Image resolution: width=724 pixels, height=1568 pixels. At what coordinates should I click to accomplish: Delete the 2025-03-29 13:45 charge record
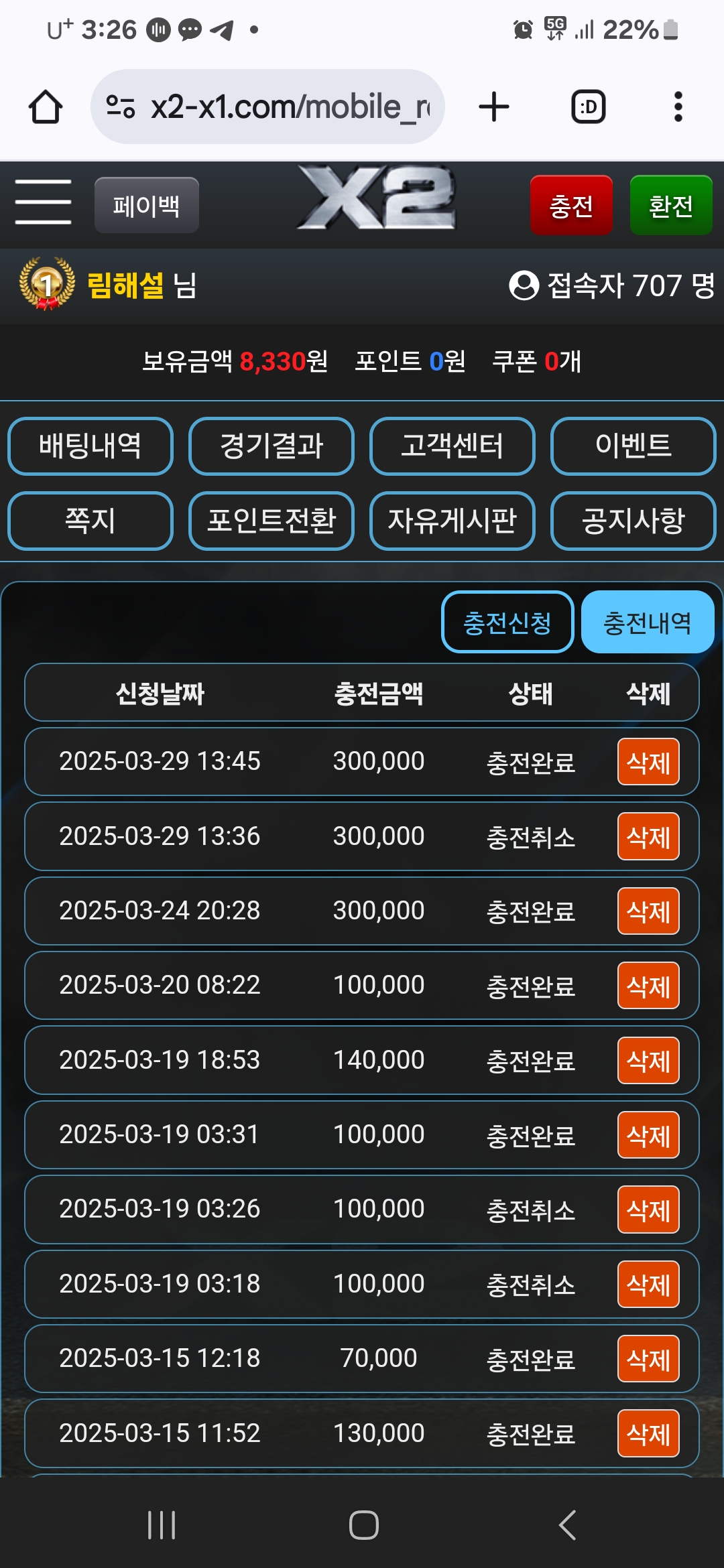point(648,762)
